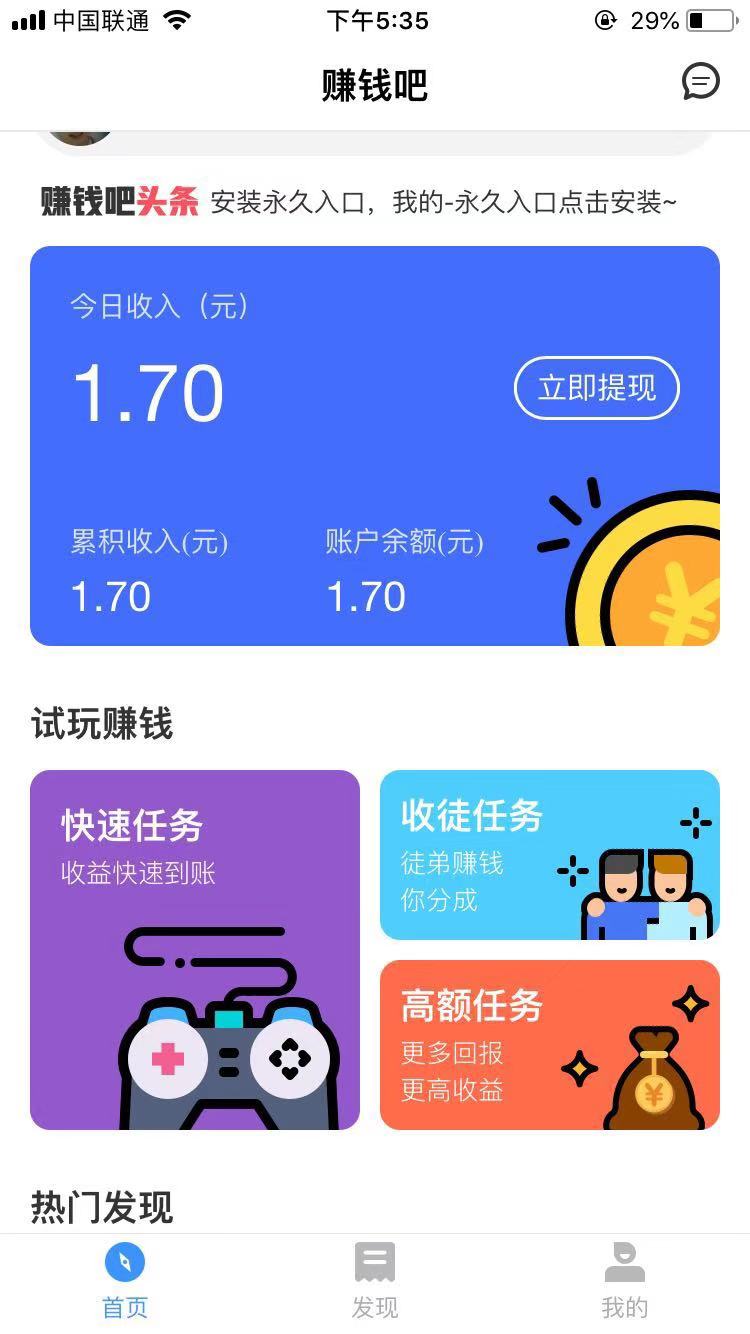The image size is (750, 1334).
Task: Open the 收徒任务 recruit apprentice card
Action: [550, 855]
